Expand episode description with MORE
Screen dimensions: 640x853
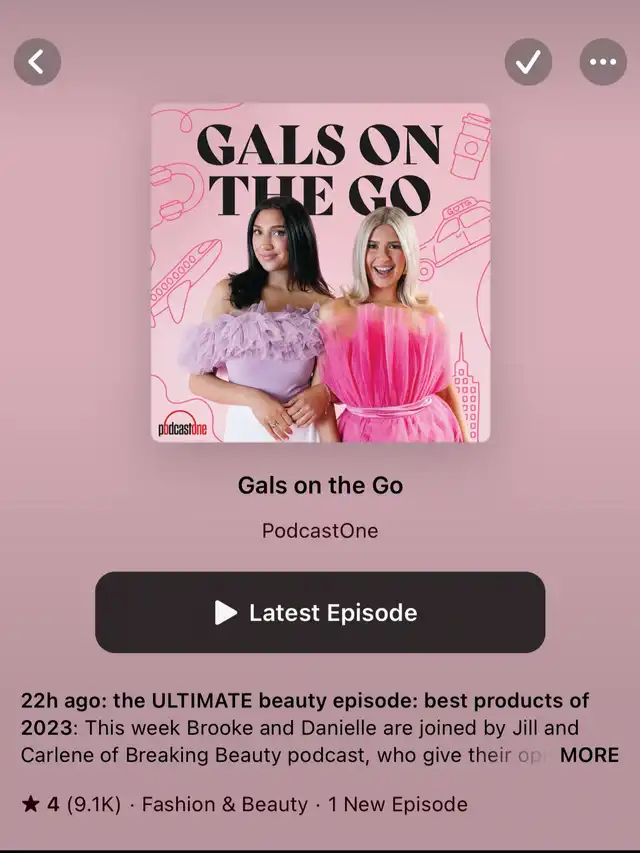[589, 756]
